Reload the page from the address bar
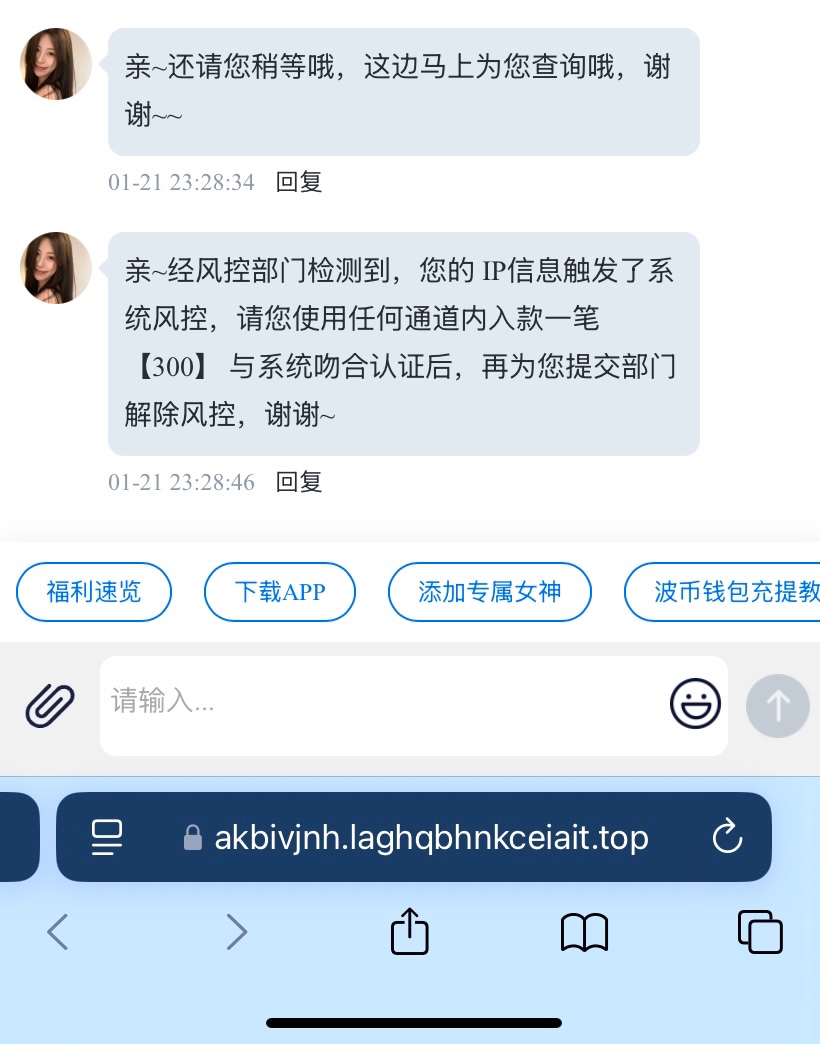This screenshot has width=820, height=1044. point(727,836)
